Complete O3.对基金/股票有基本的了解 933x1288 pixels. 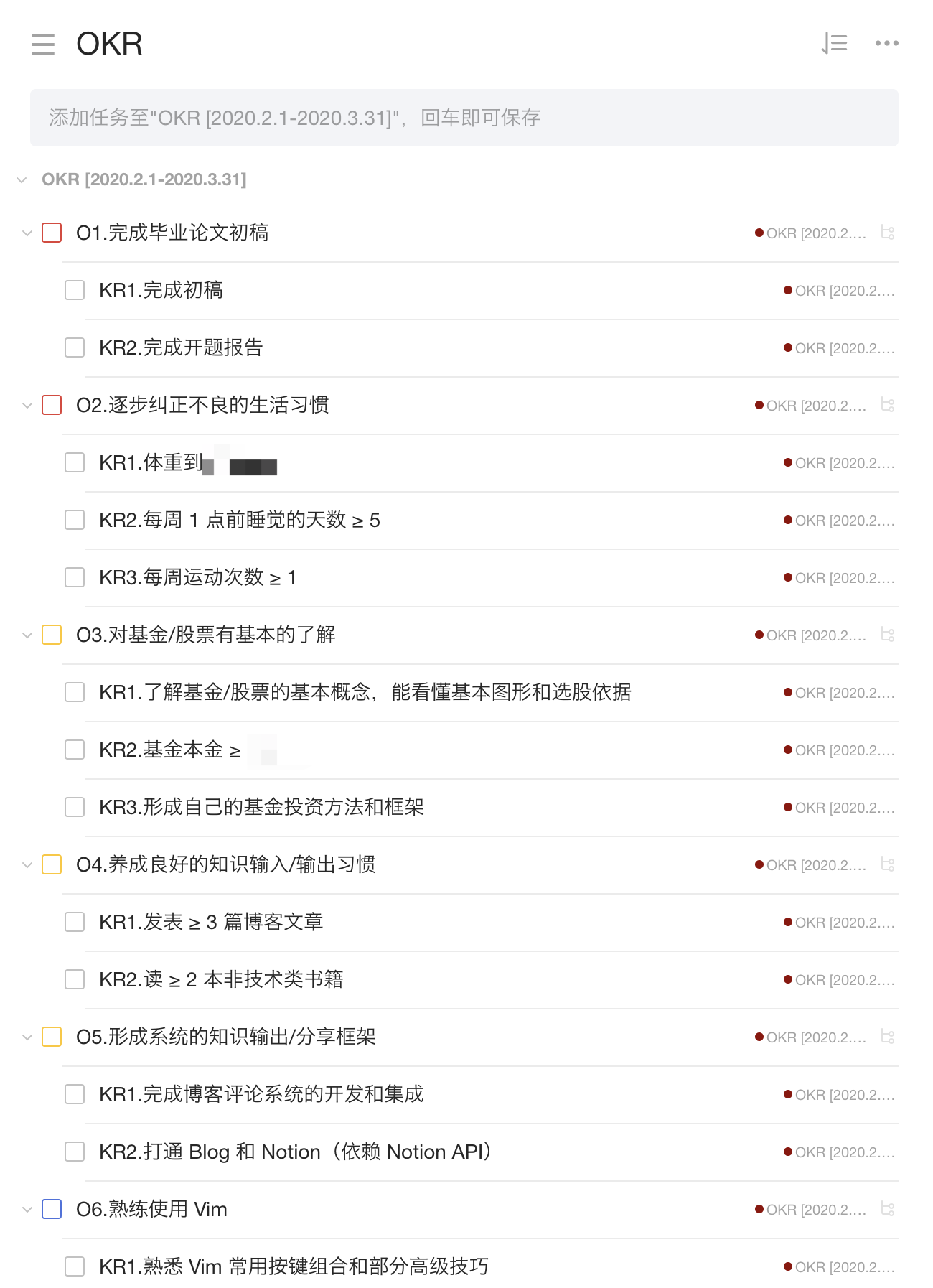(52, 635)
